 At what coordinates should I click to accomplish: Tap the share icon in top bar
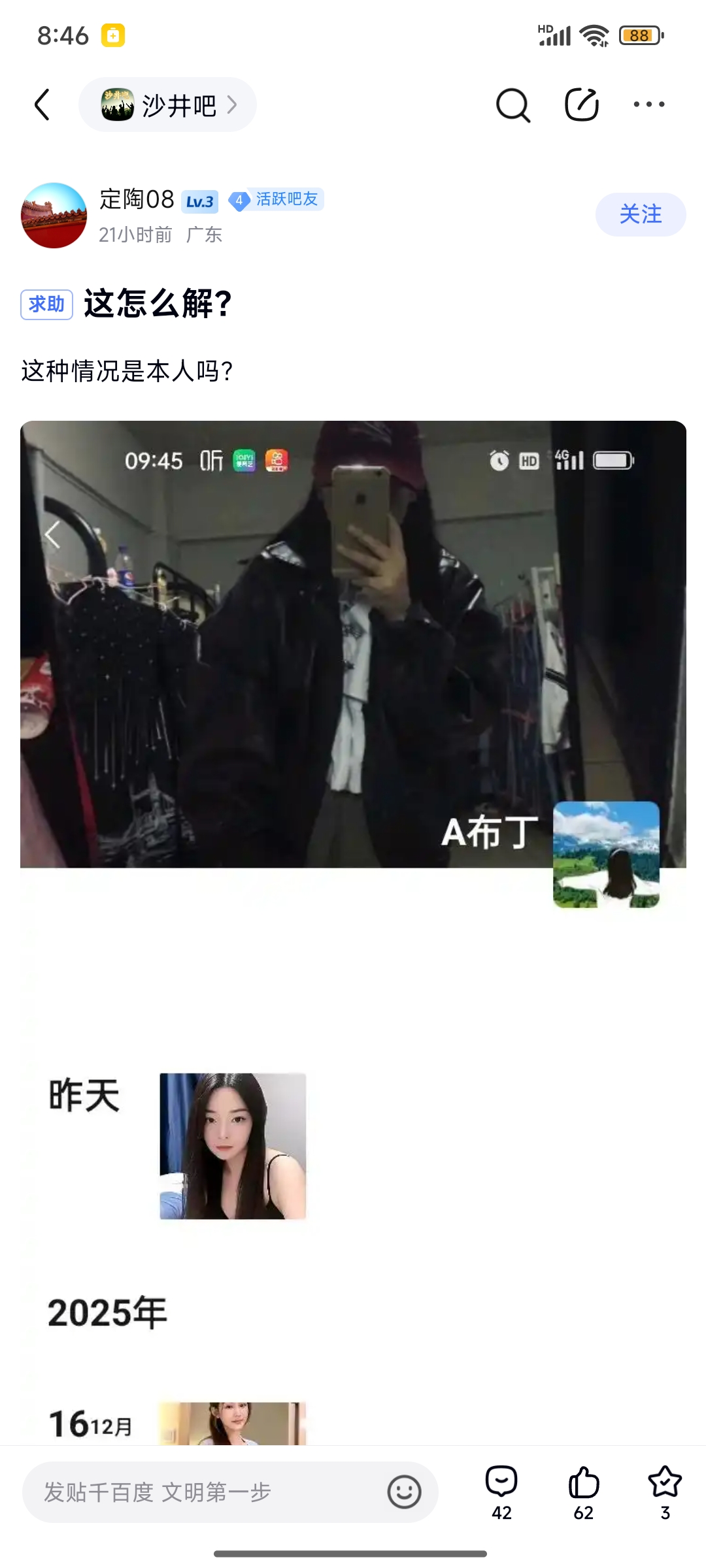[582, 105]
